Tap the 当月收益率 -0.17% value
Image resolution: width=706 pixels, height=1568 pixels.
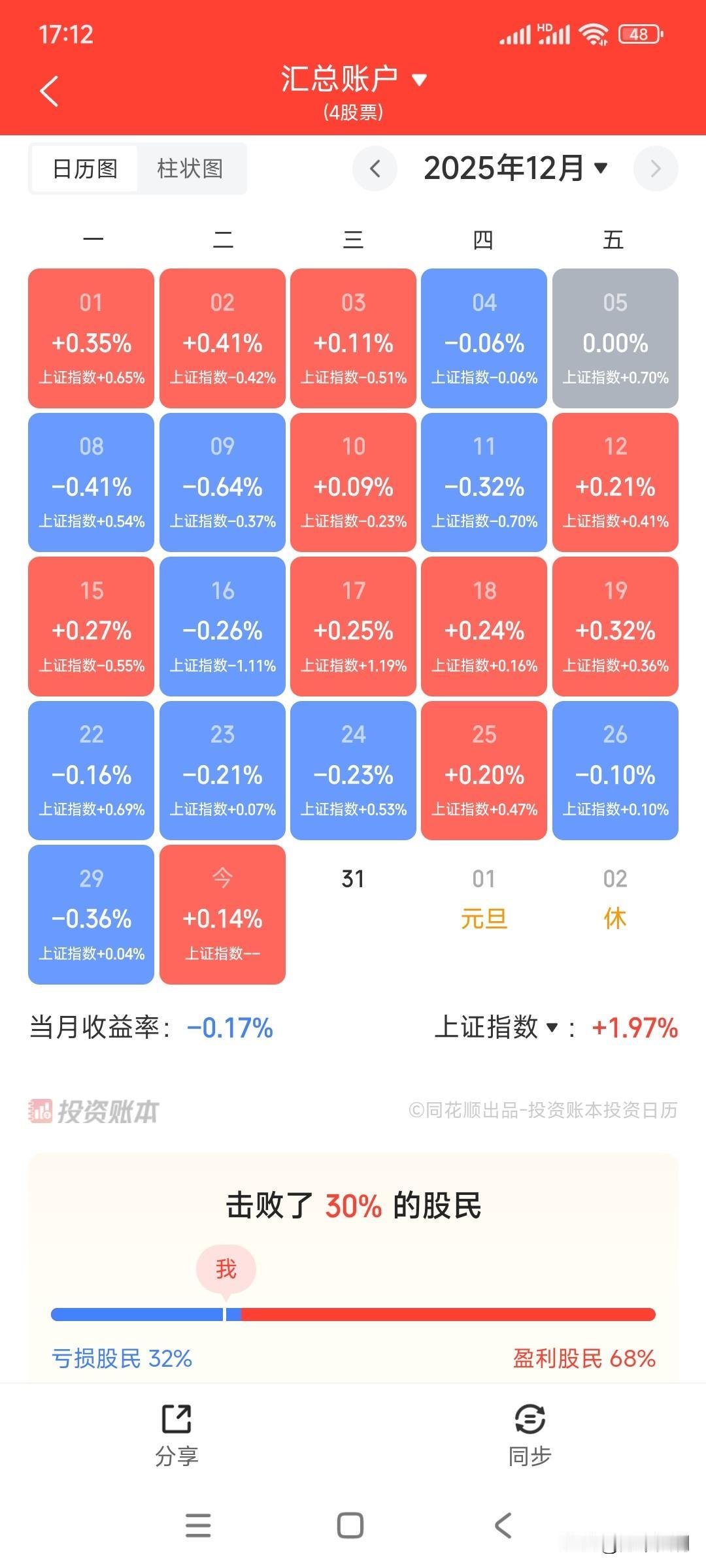(228, 1028)
